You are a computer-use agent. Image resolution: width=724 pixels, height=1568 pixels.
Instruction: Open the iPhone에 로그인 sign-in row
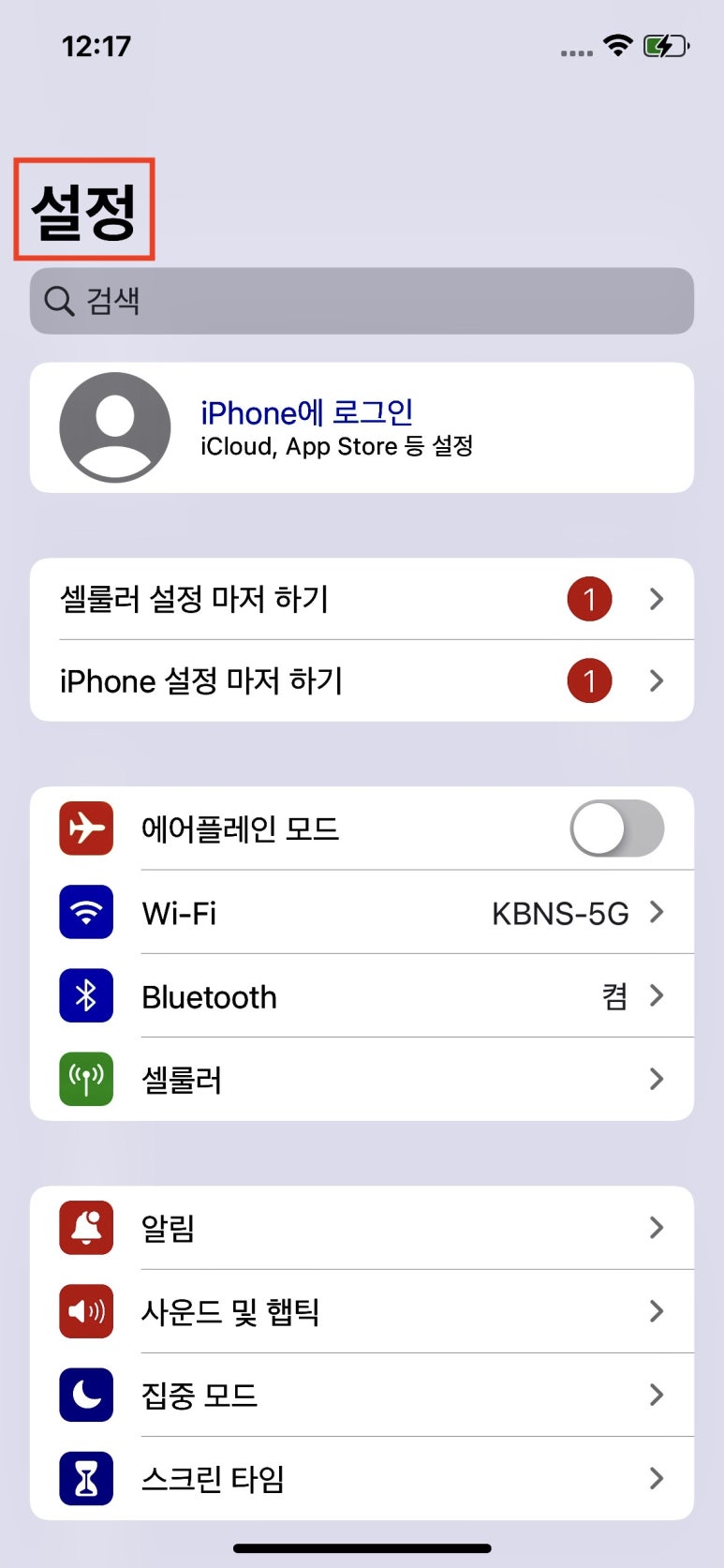[362, 427]
